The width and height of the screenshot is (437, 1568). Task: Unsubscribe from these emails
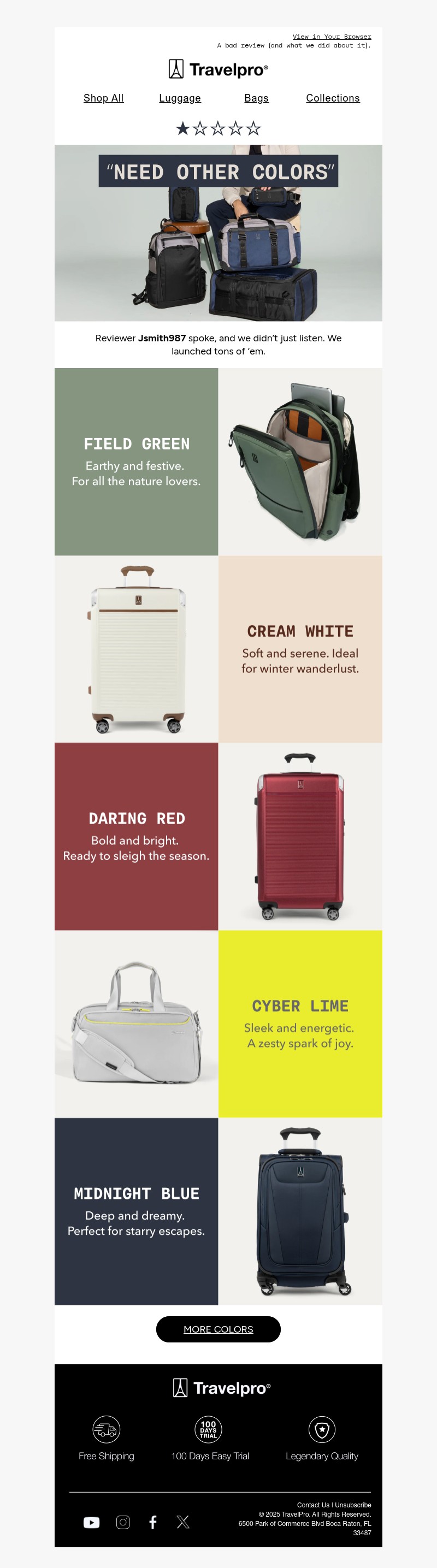[353, 1505]
